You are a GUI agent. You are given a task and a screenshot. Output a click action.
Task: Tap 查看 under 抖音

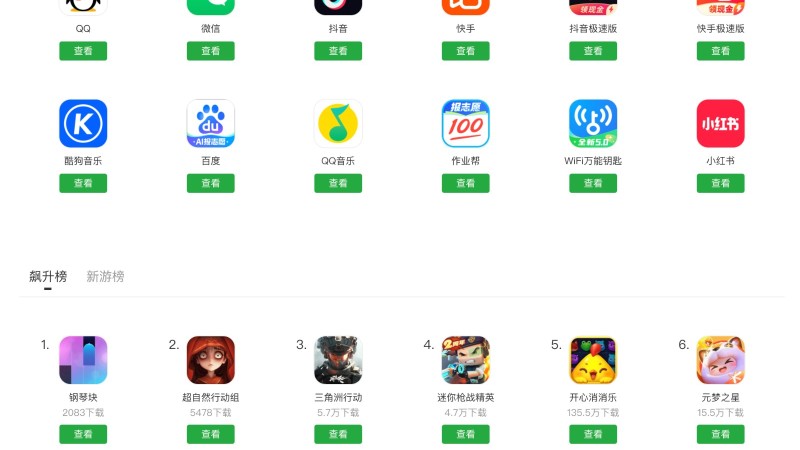[x=338, y=51]
